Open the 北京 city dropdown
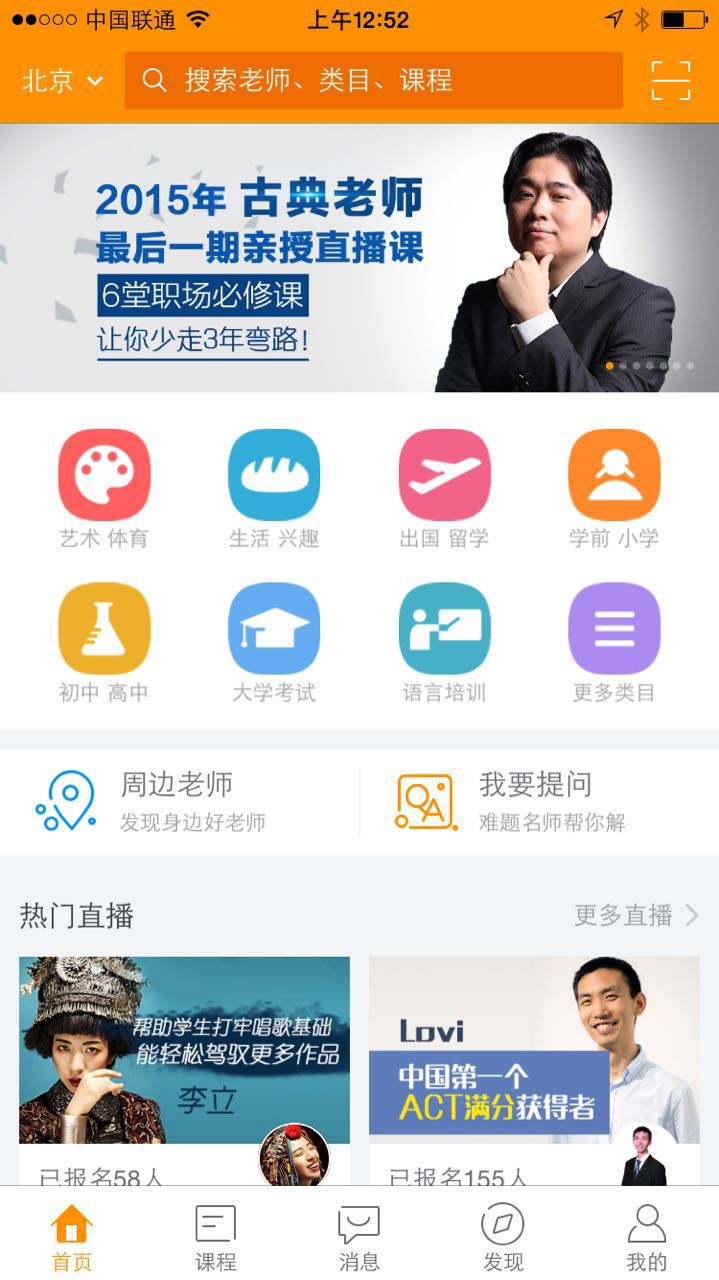Screen dimensions: 719x1280 (63, 81)
